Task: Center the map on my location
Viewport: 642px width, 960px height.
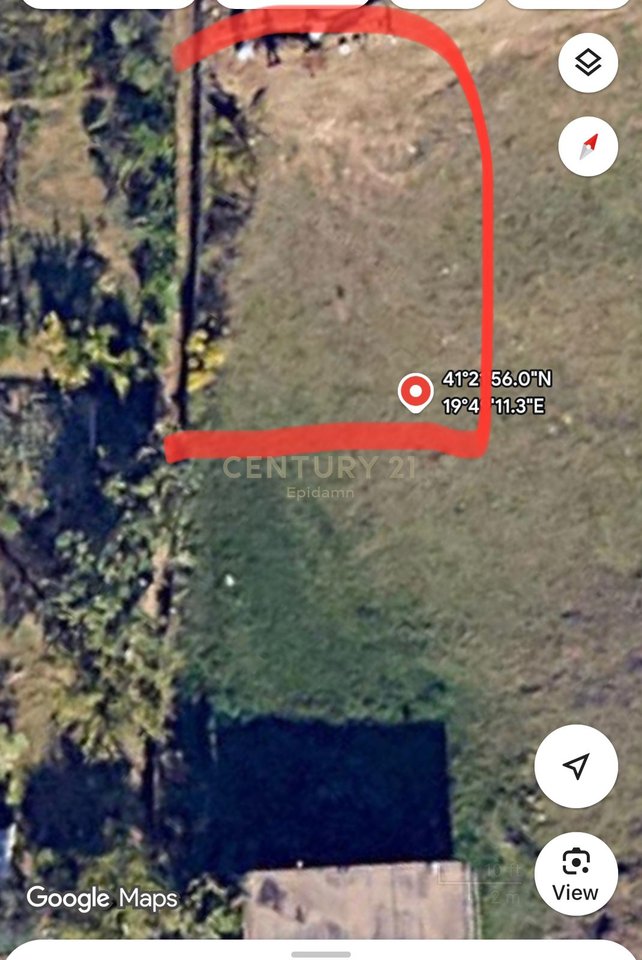Action: pyautogui.click(x=575, y=767)
